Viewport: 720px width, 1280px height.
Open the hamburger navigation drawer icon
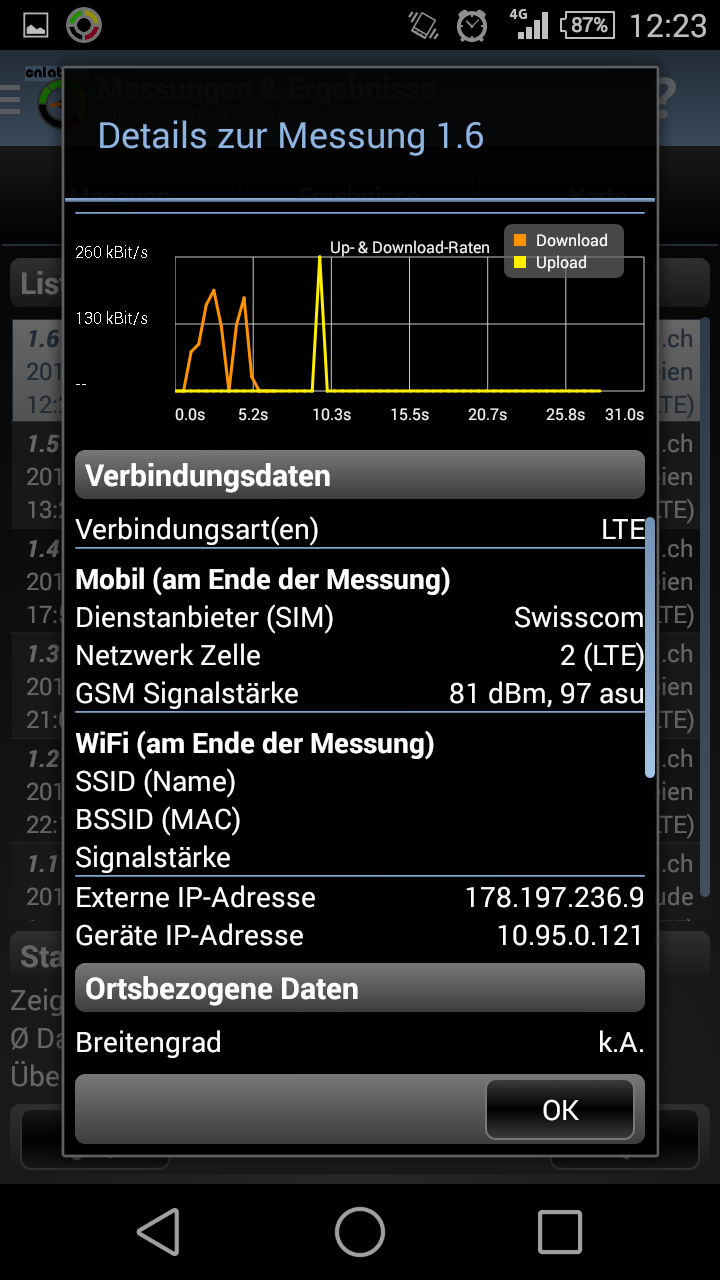8,98
